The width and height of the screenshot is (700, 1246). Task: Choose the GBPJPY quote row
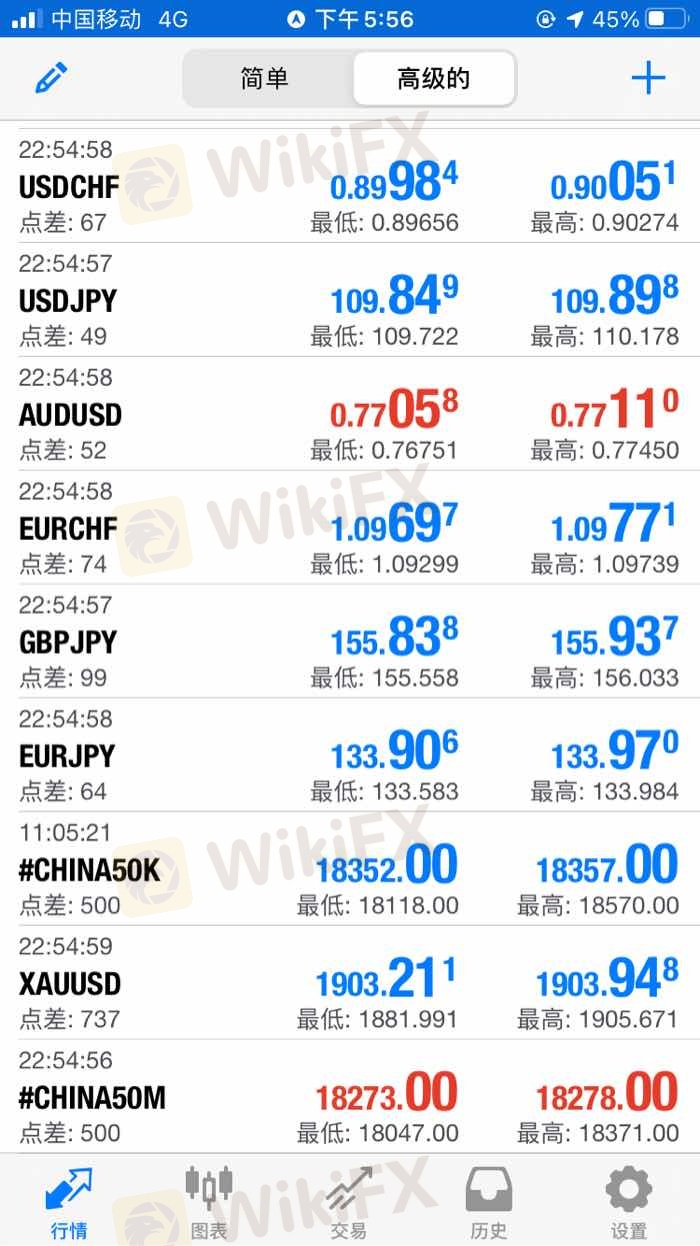pos(350,642)
